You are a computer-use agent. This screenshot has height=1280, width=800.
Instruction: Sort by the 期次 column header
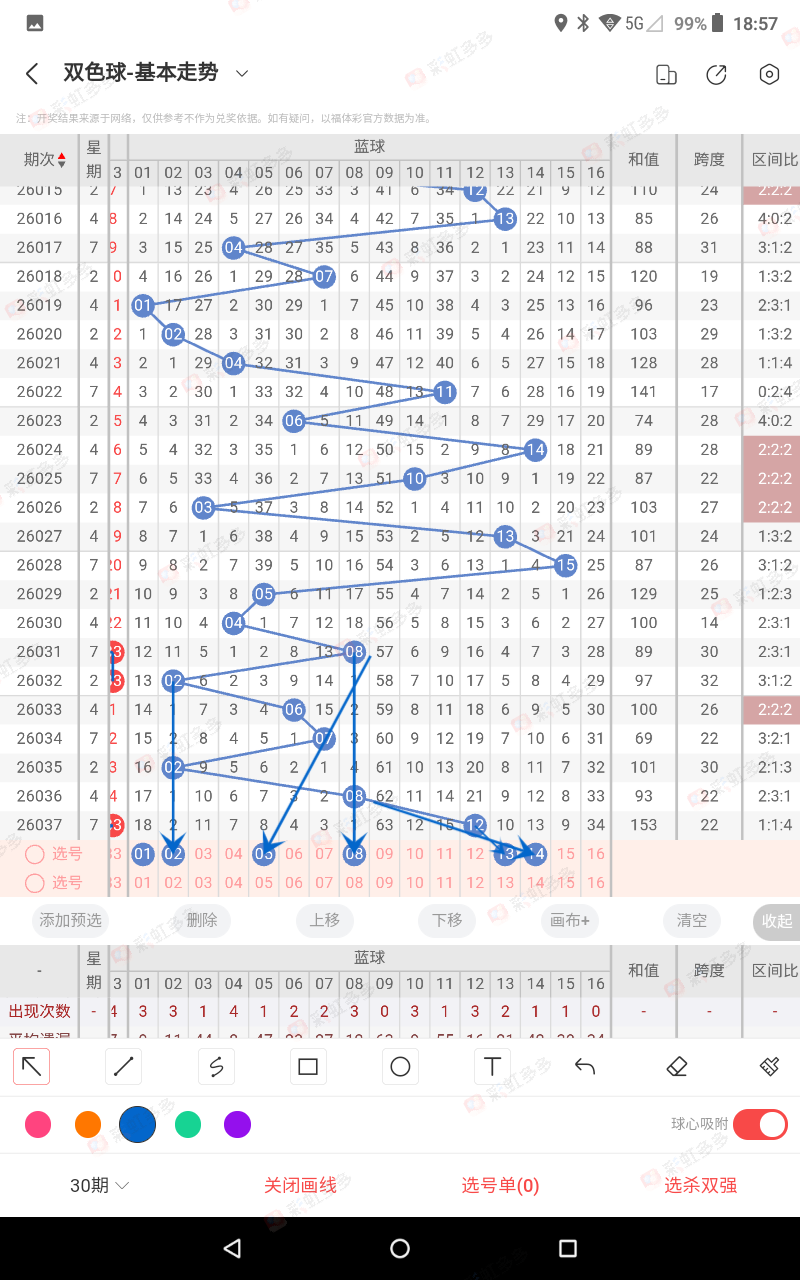[45, 159]
